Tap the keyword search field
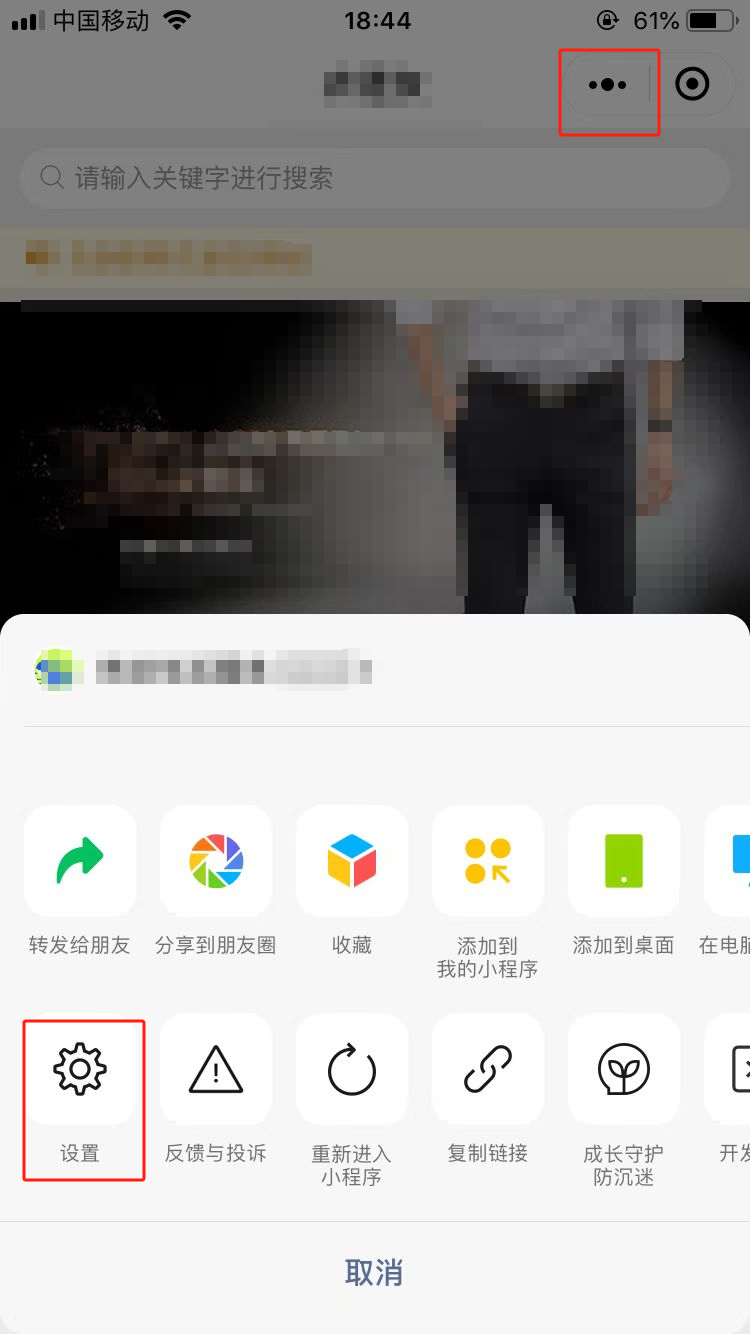The width and height of the screenshot is (750, 1334). click(x=375, y=178)
